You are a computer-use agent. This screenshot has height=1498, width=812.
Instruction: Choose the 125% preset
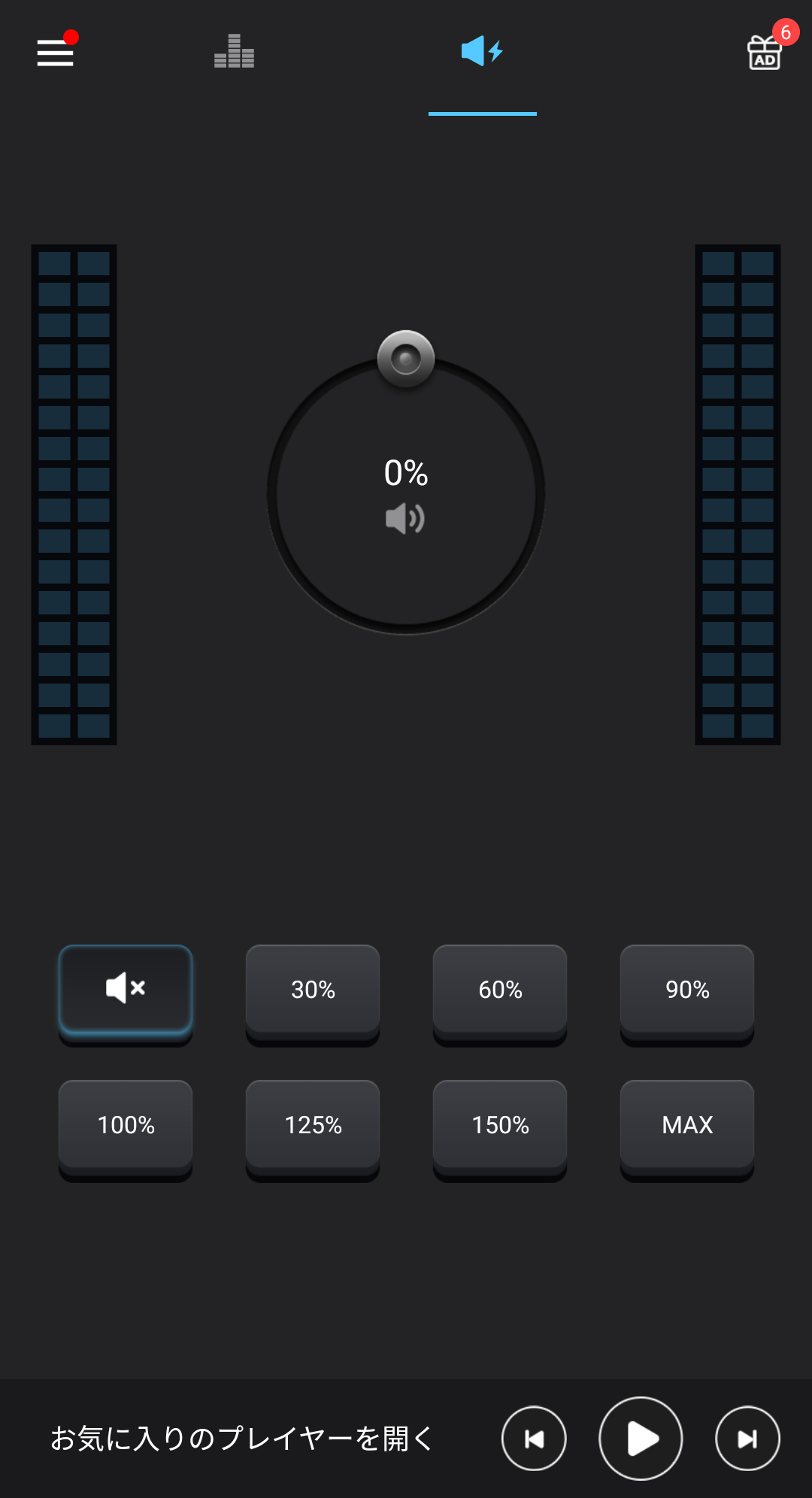[313, 1124]
